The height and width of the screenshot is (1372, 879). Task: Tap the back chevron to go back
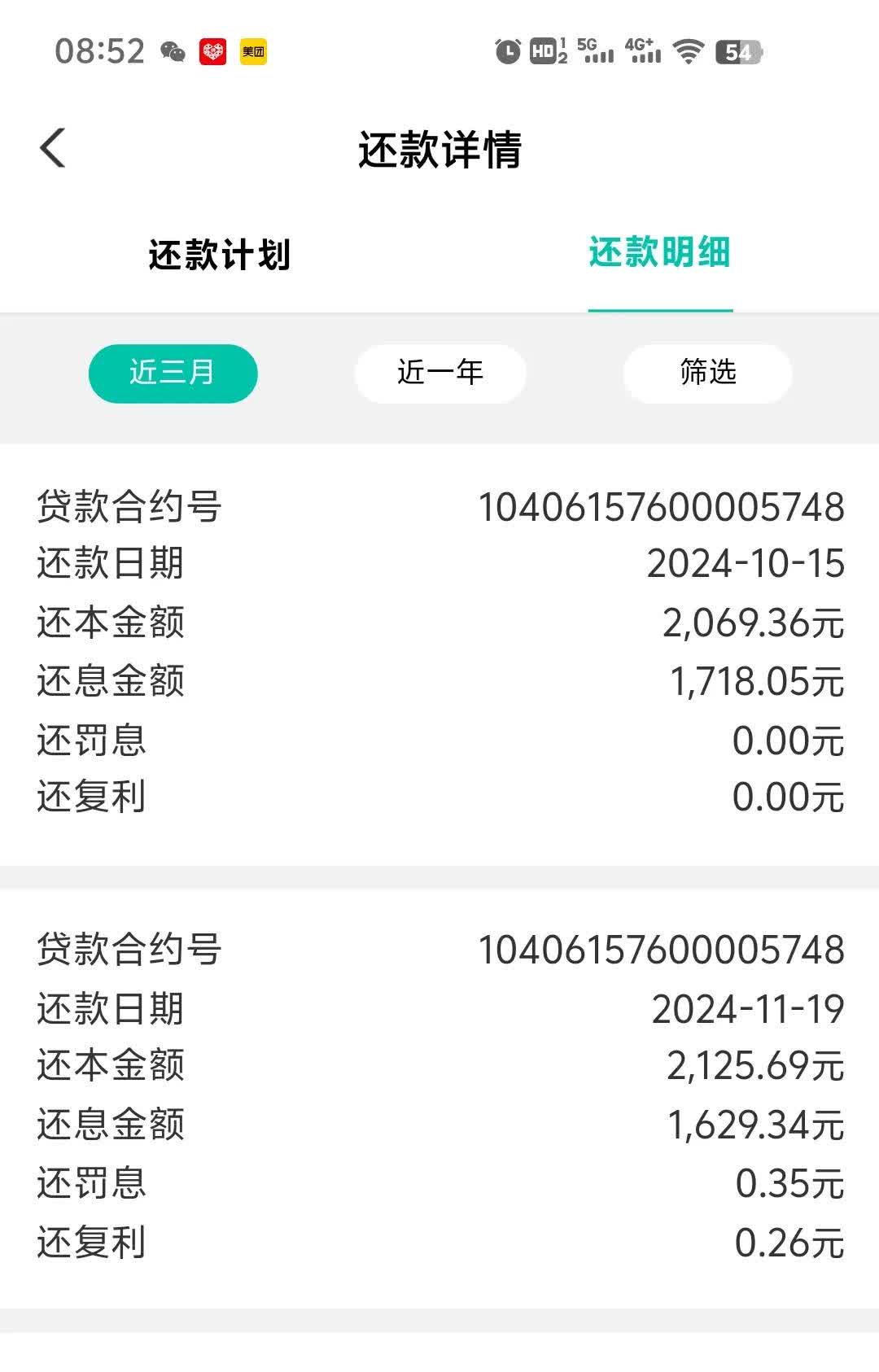point(52,148)
